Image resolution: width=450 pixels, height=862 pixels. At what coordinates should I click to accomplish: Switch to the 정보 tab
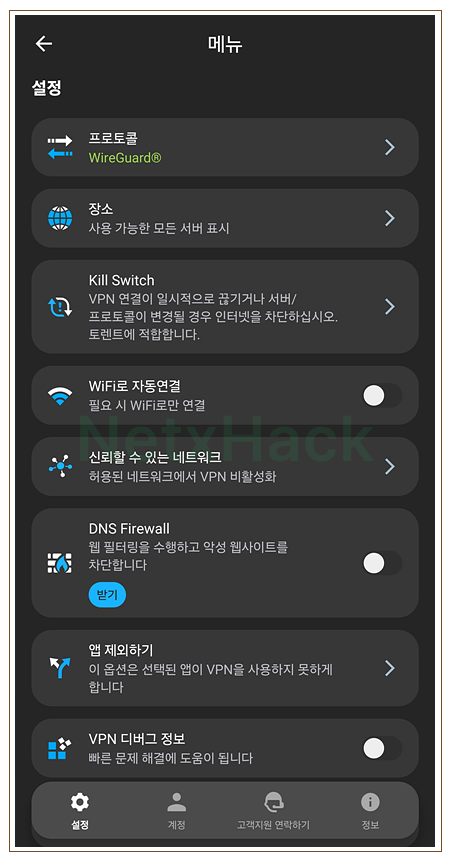click(x=370, y=811)
